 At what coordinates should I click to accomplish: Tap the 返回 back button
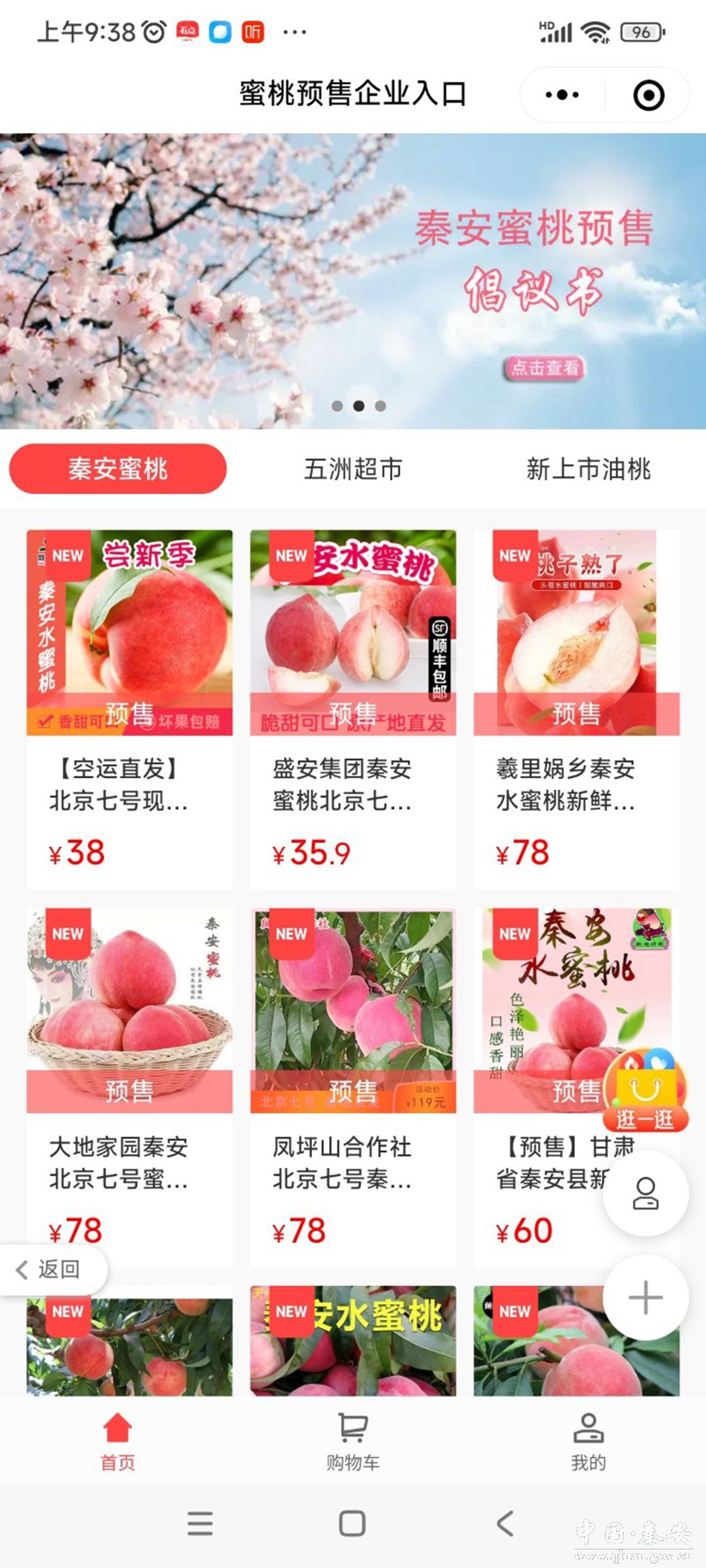coord(51,1269)
